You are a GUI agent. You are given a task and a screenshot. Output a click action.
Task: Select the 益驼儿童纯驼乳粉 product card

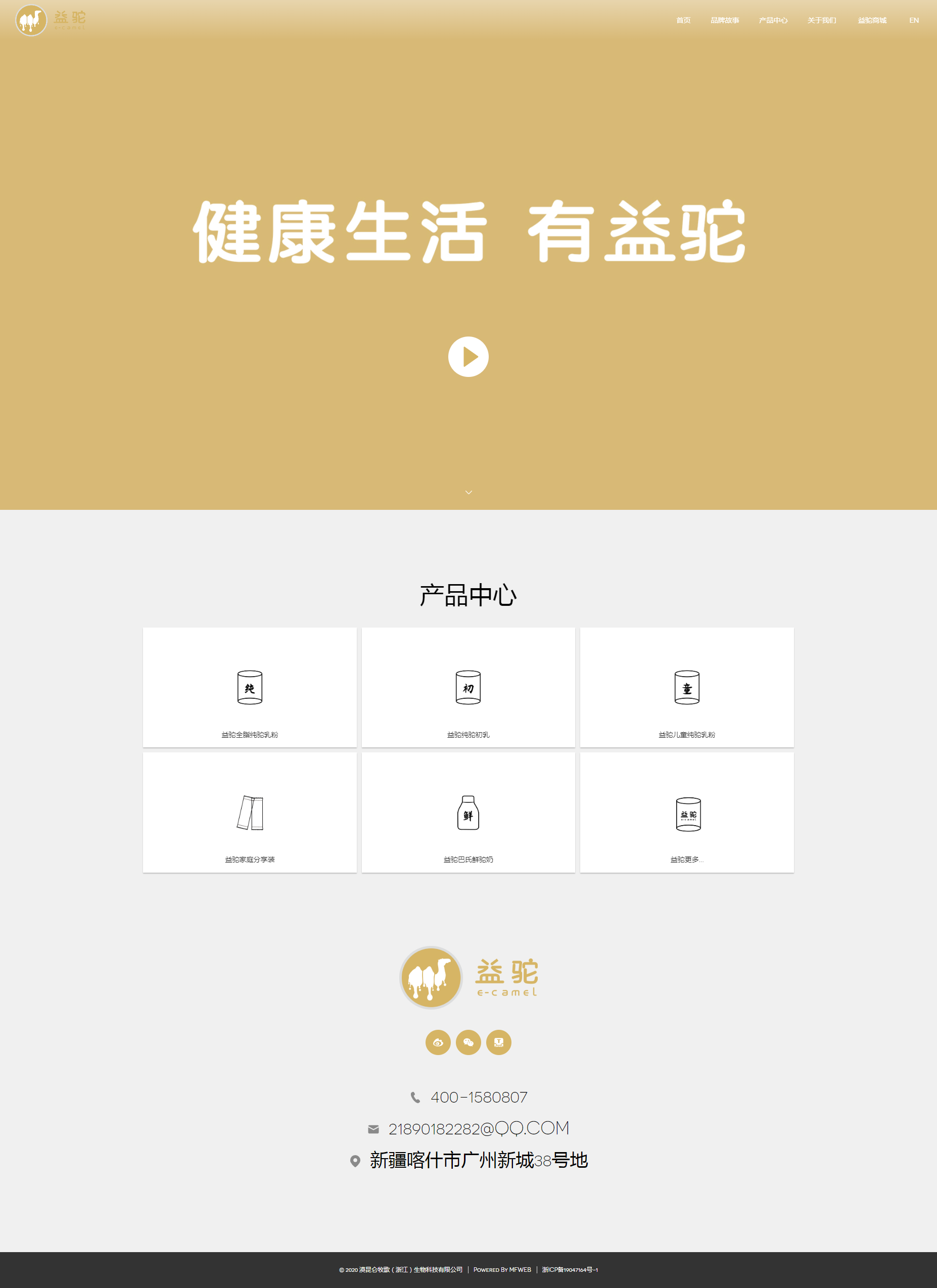pos(686,688)
